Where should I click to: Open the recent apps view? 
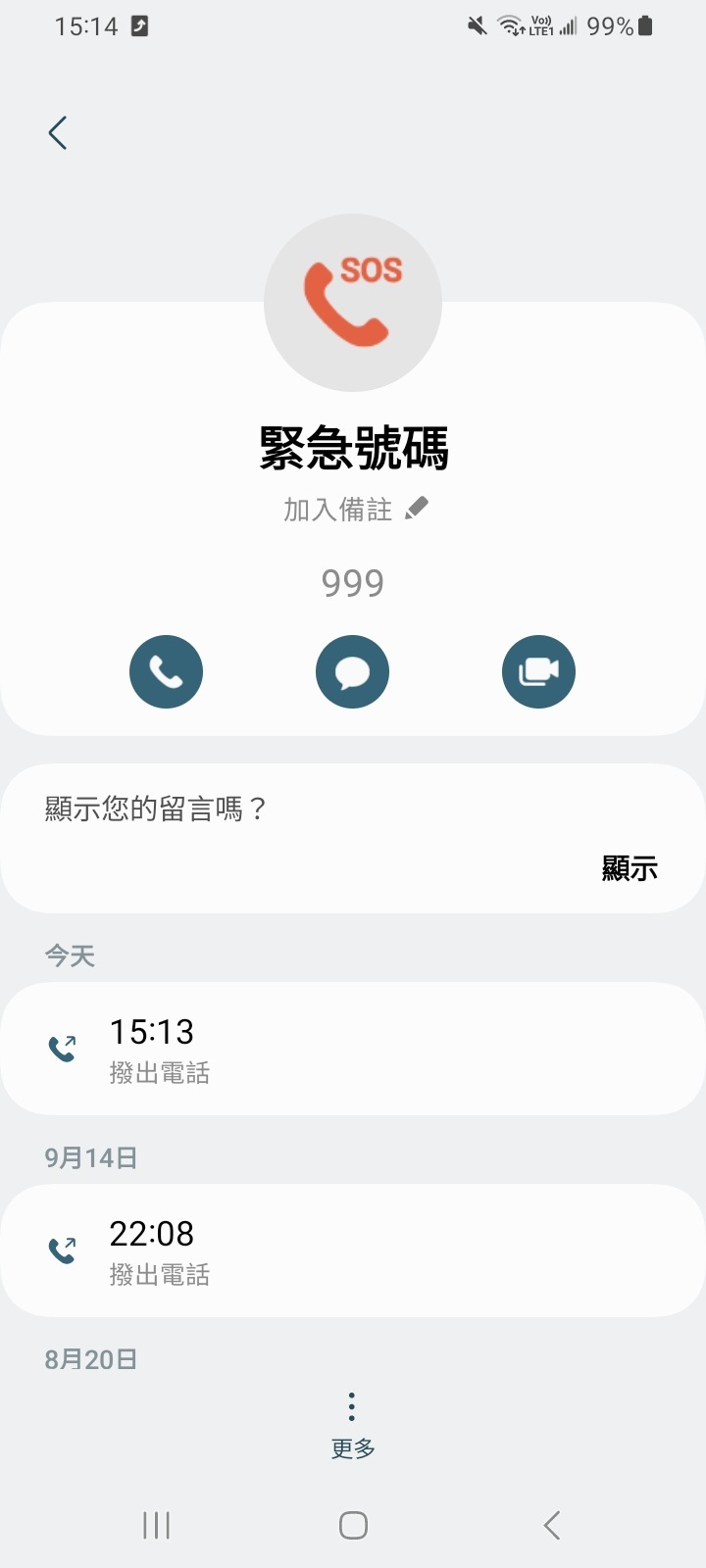point(157,1525)
